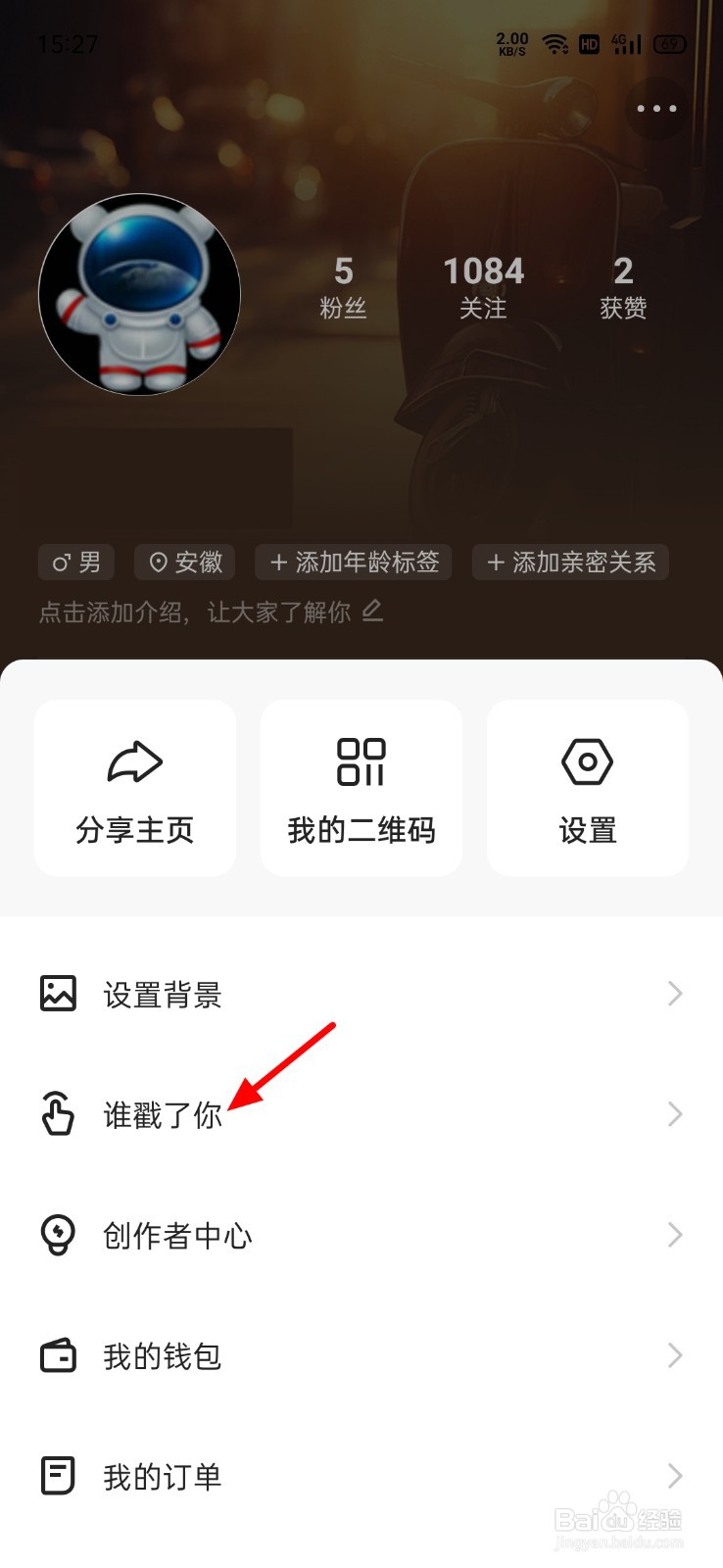Viewport: 723px width, 1568px height.
Task: Tap the poke hand icon beside 谁戳了你
Action: 59,1113
